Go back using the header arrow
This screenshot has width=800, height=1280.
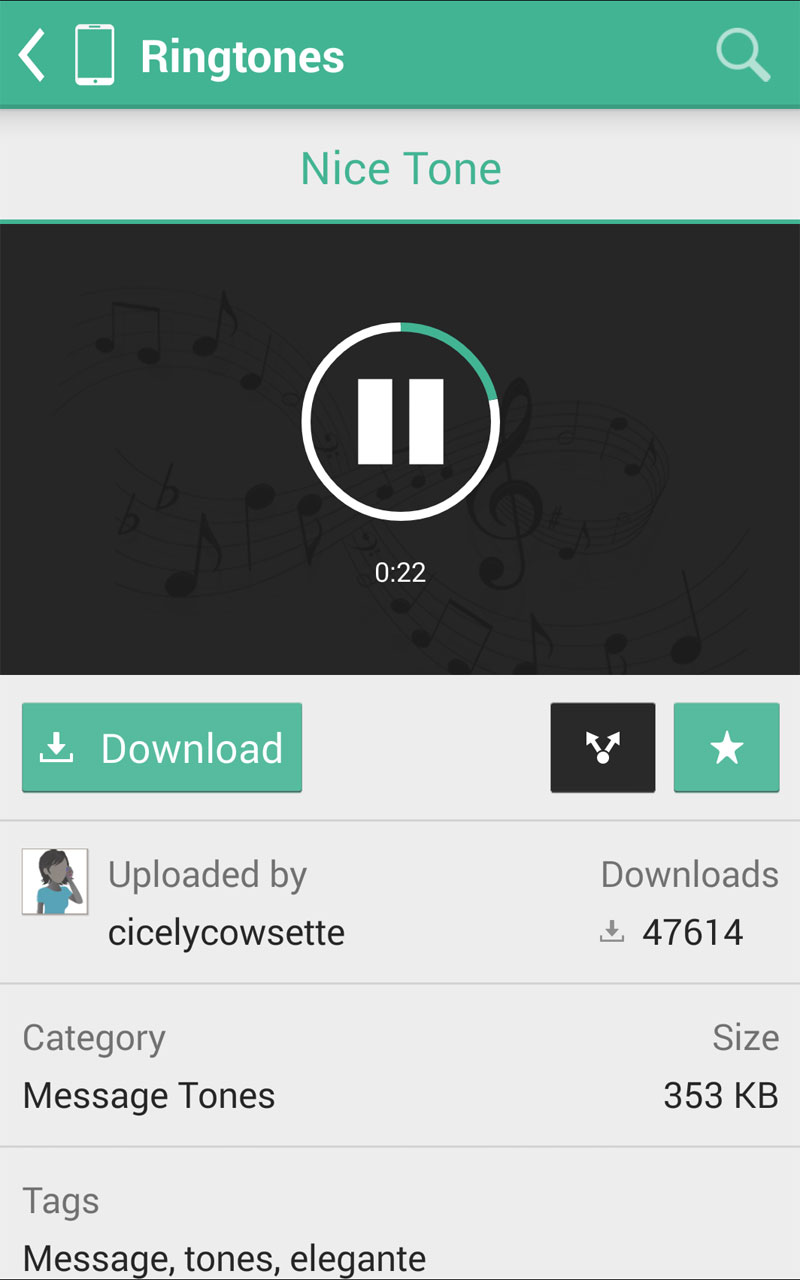(33, 55)
